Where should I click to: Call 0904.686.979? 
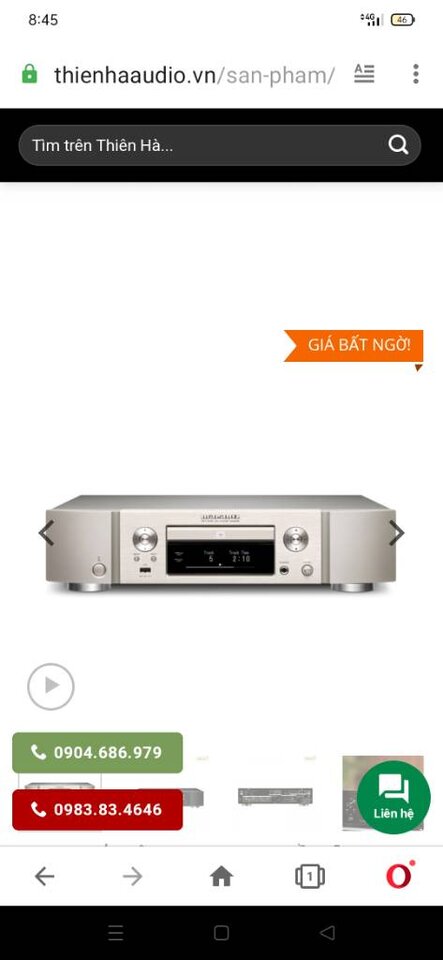[97, 752]
